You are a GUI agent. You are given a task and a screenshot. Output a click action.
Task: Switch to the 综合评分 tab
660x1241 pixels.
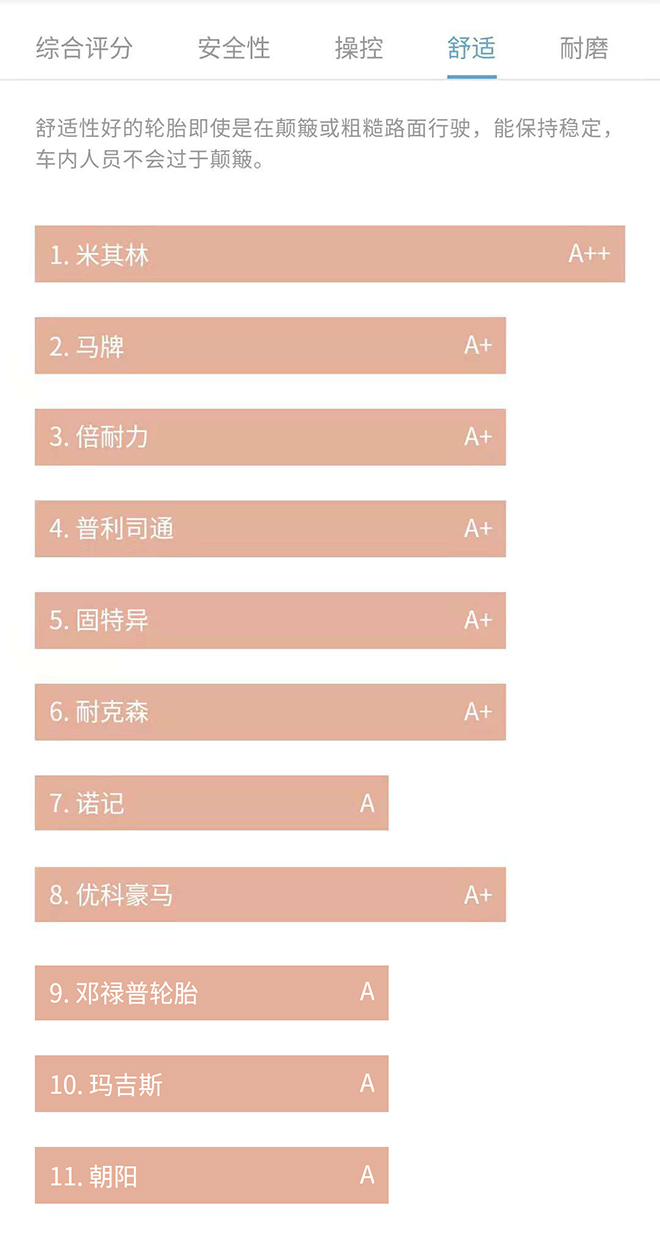tap(84, 48)
